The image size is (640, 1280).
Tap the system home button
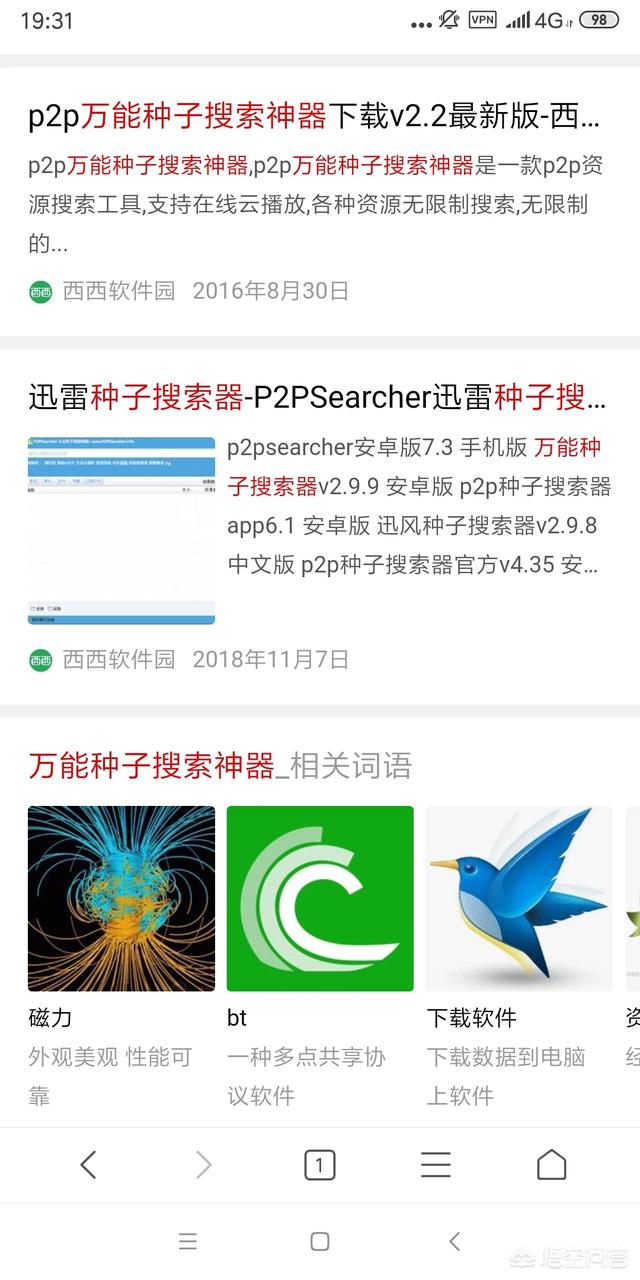[320, 1241]
